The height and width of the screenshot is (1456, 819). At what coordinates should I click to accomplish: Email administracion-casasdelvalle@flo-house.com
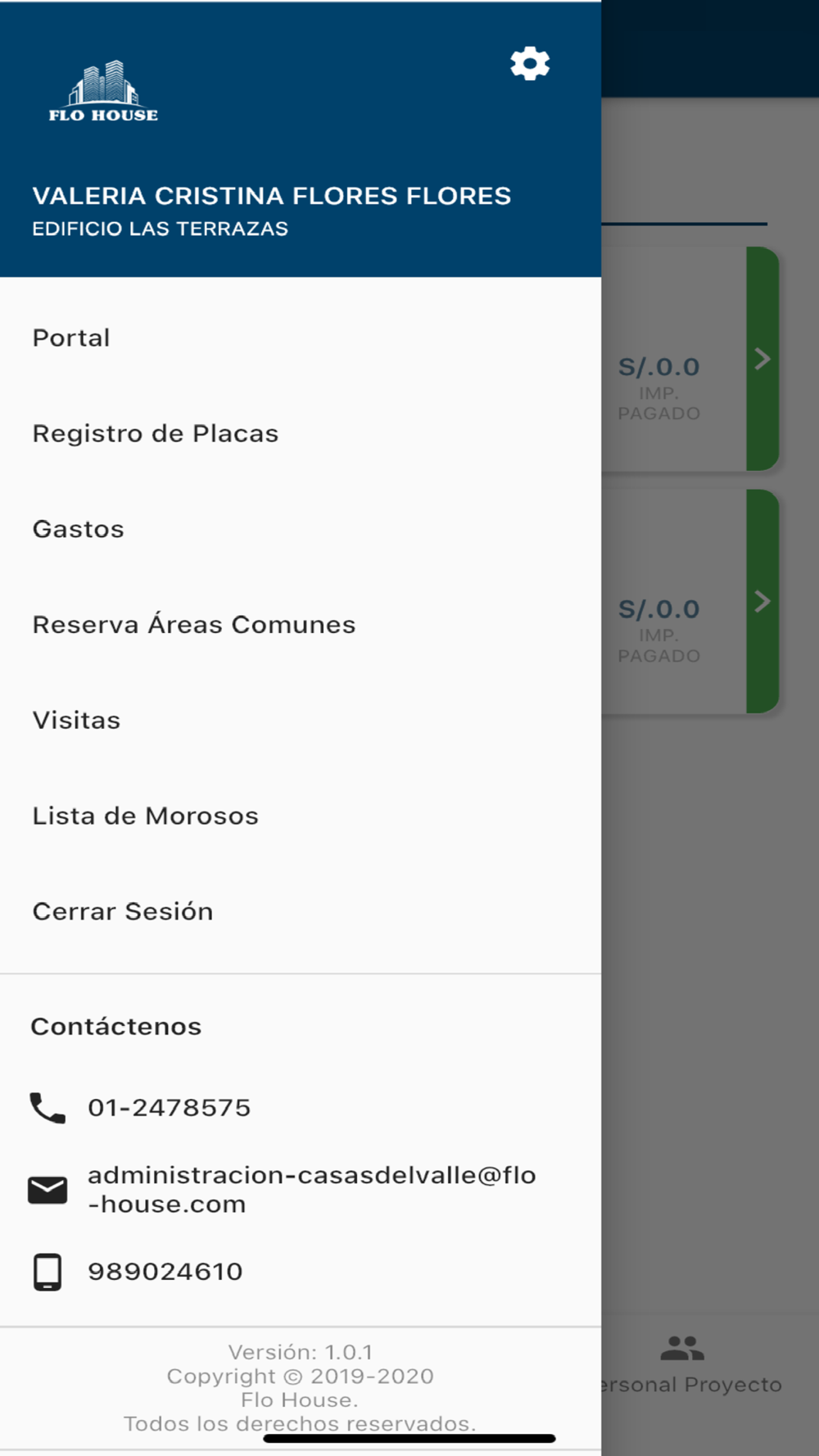click(311, 1190)
